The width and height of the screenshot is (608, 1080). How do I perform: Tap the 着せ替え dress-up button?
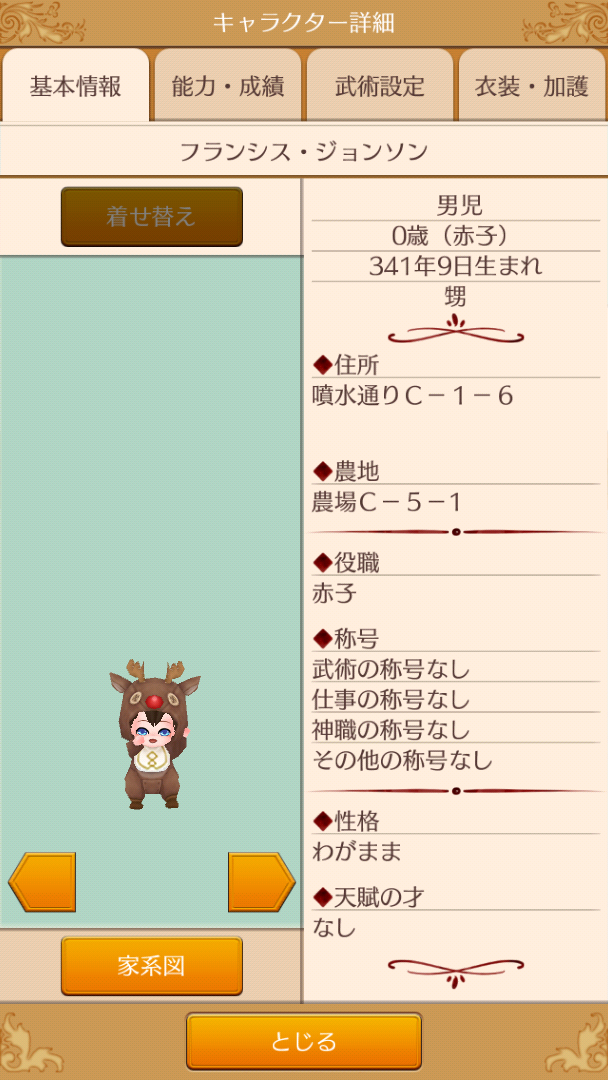click(x=152, y=217)
